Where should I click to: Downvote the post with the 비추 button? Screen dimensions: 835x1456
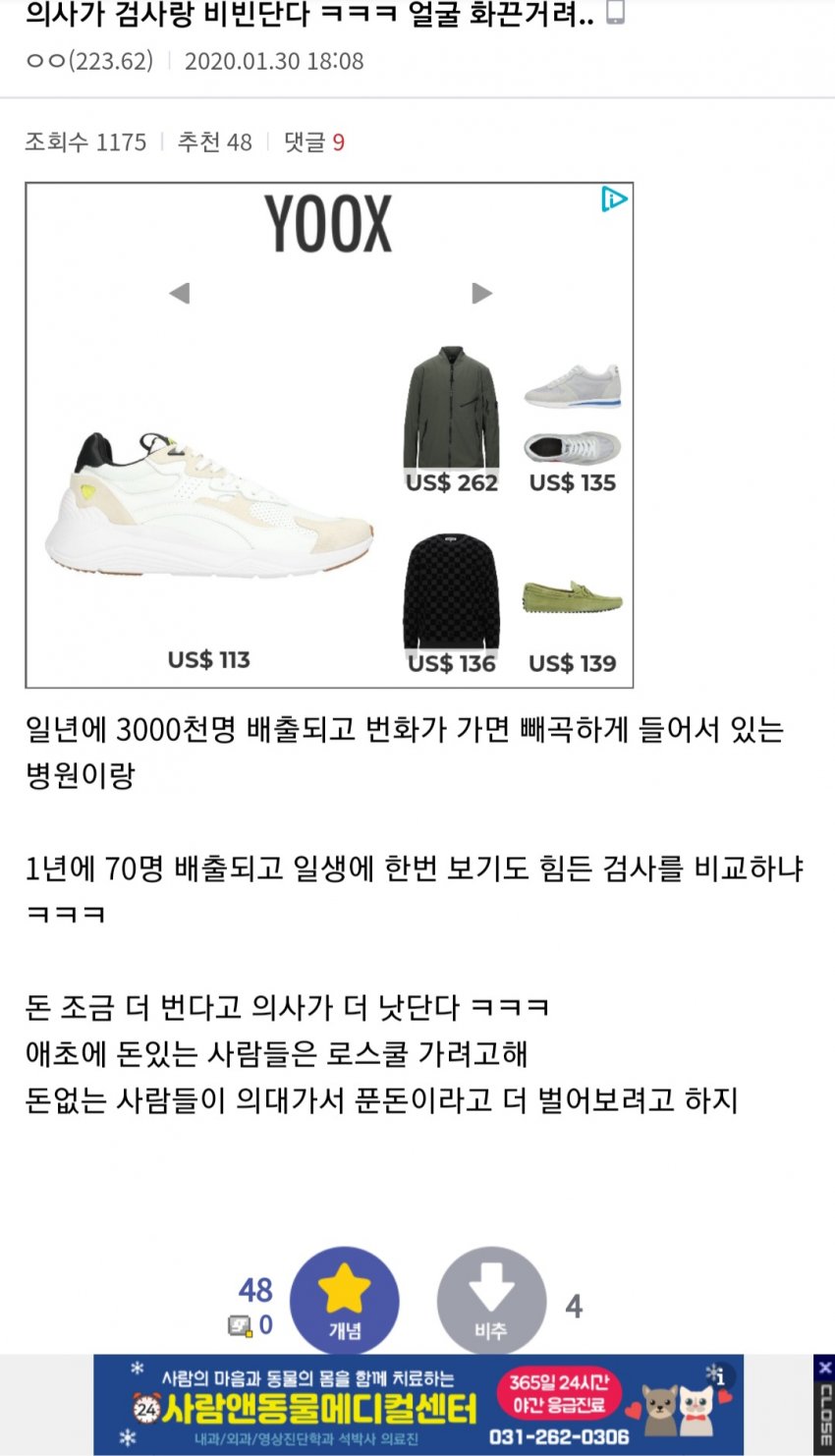pos(490,1300)
